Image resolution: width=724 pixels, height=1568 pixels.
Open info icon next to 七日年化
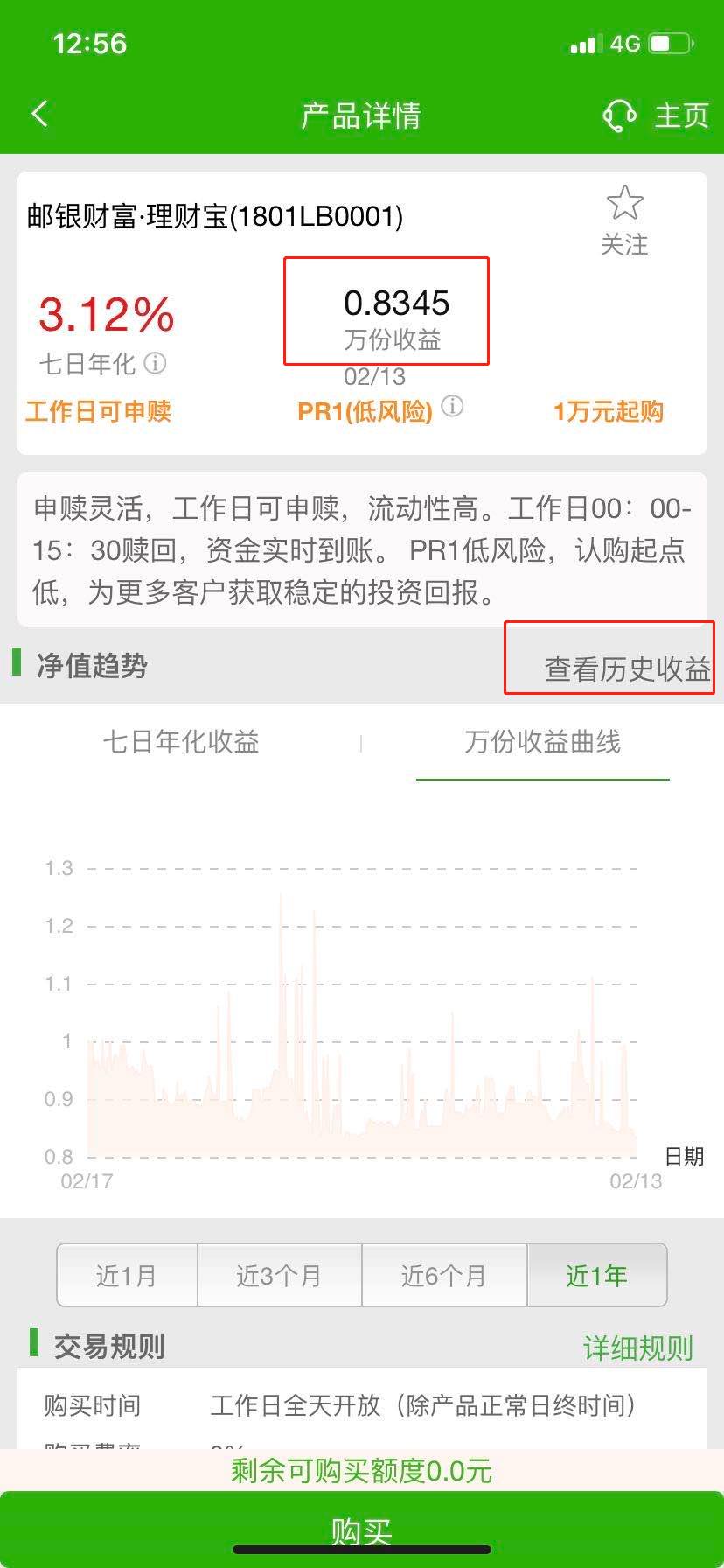click(x=155, y=362)
